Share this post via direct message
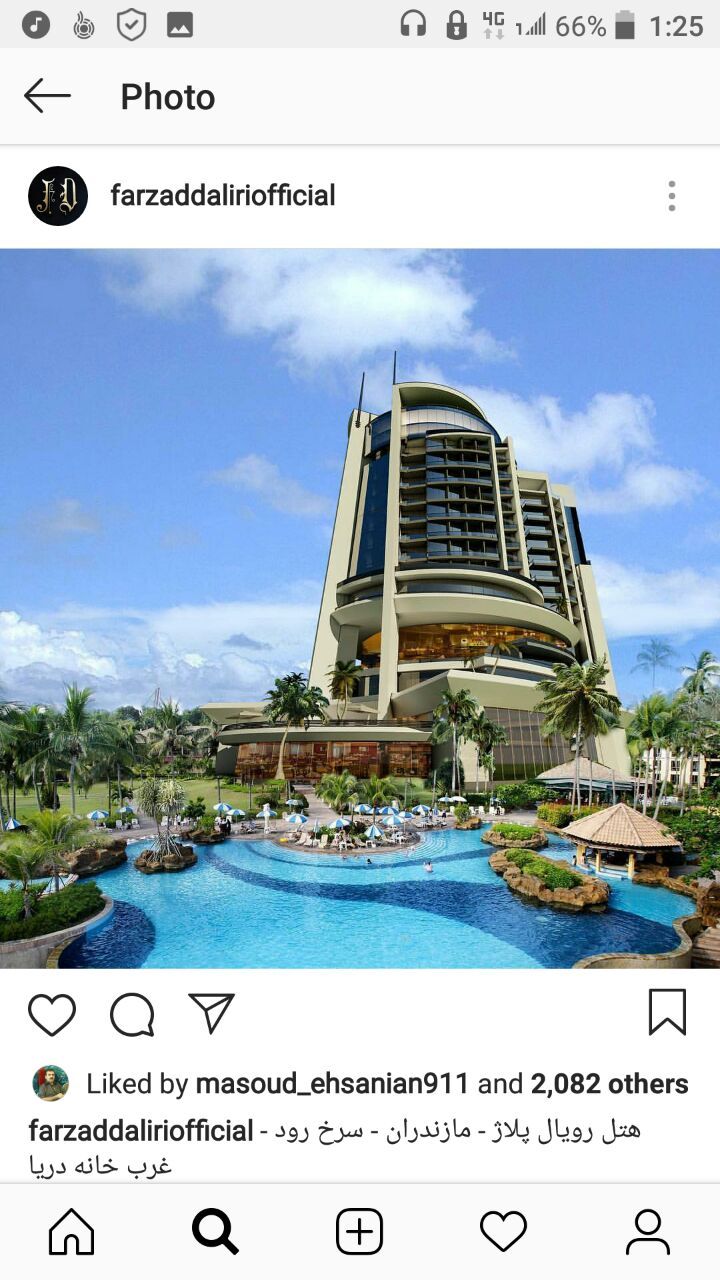720x1280 pixels. [211, 1013]
